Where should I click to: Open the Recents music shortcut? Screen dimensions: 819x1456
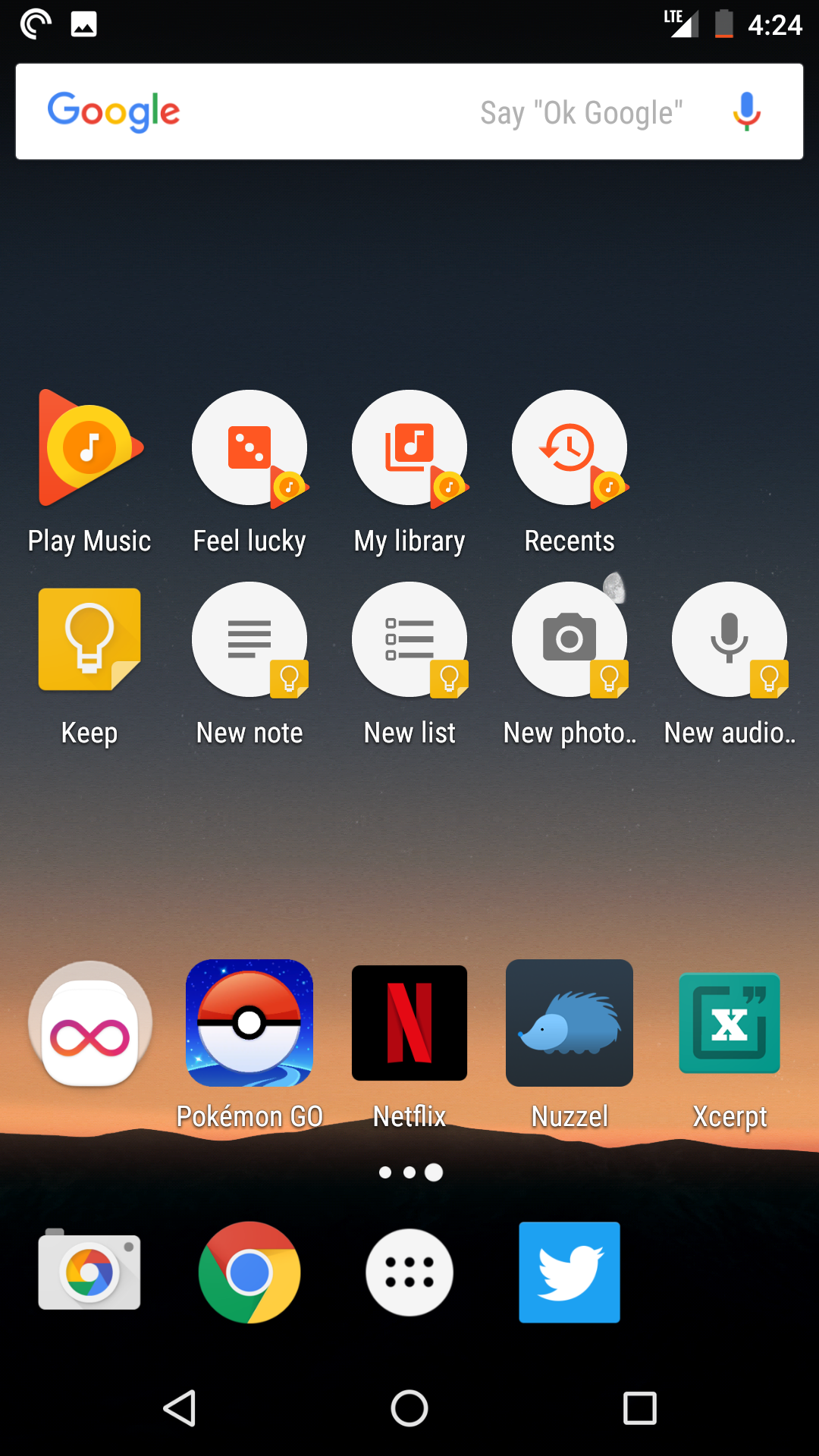[x=570, y=448]
